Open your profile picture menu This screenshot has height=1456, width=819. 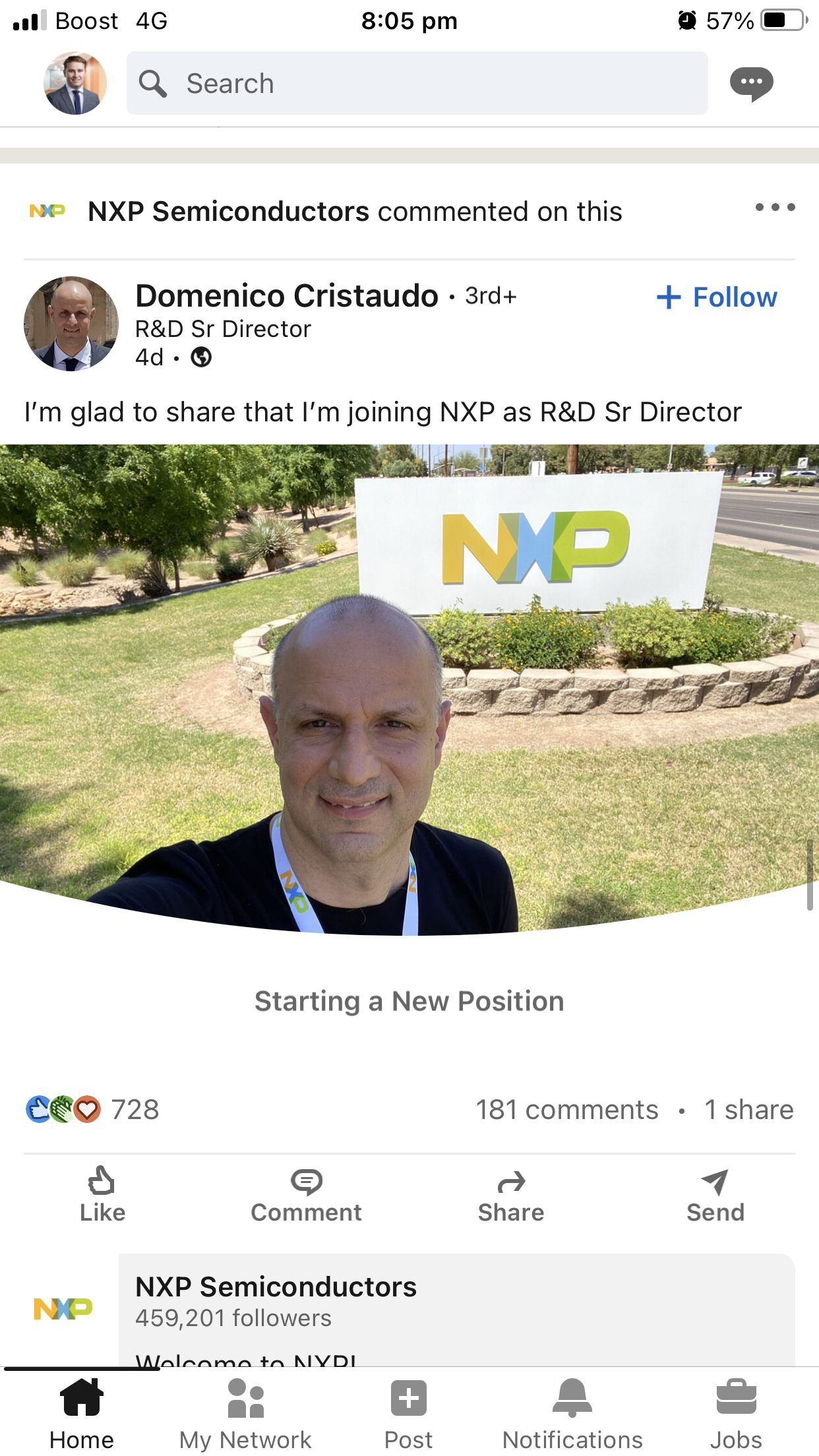[x=75, y=83]
